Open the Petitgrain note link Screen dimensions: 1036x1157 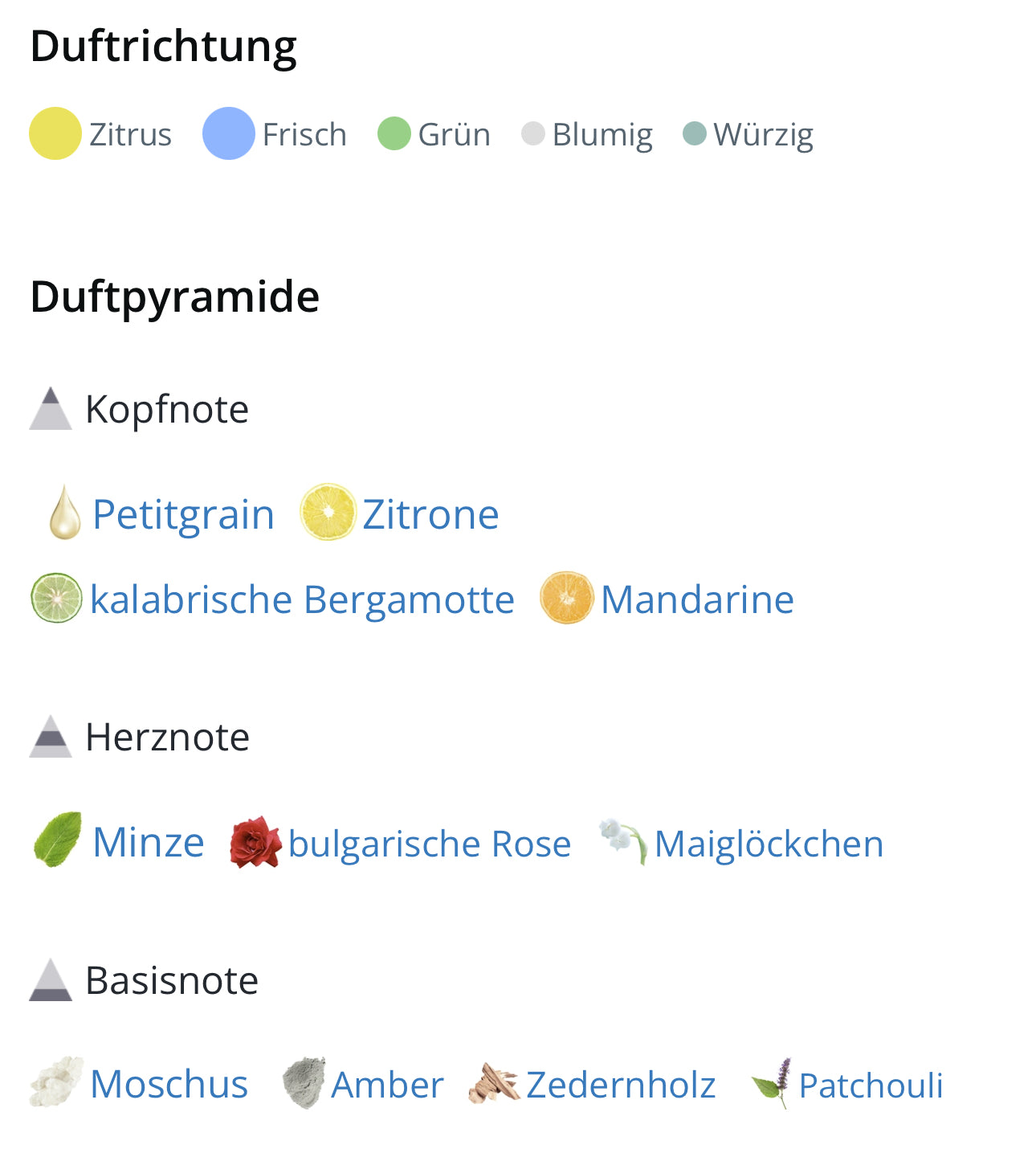tap(183, 514)
